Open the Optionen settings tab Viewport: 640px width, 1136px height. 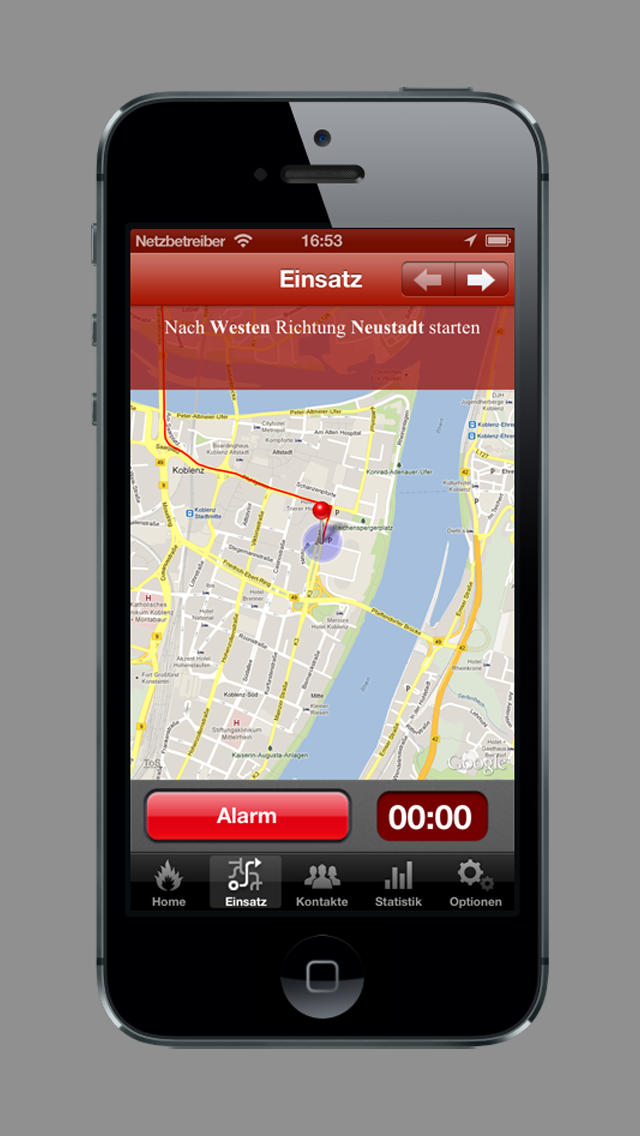(x=475, y=883)
